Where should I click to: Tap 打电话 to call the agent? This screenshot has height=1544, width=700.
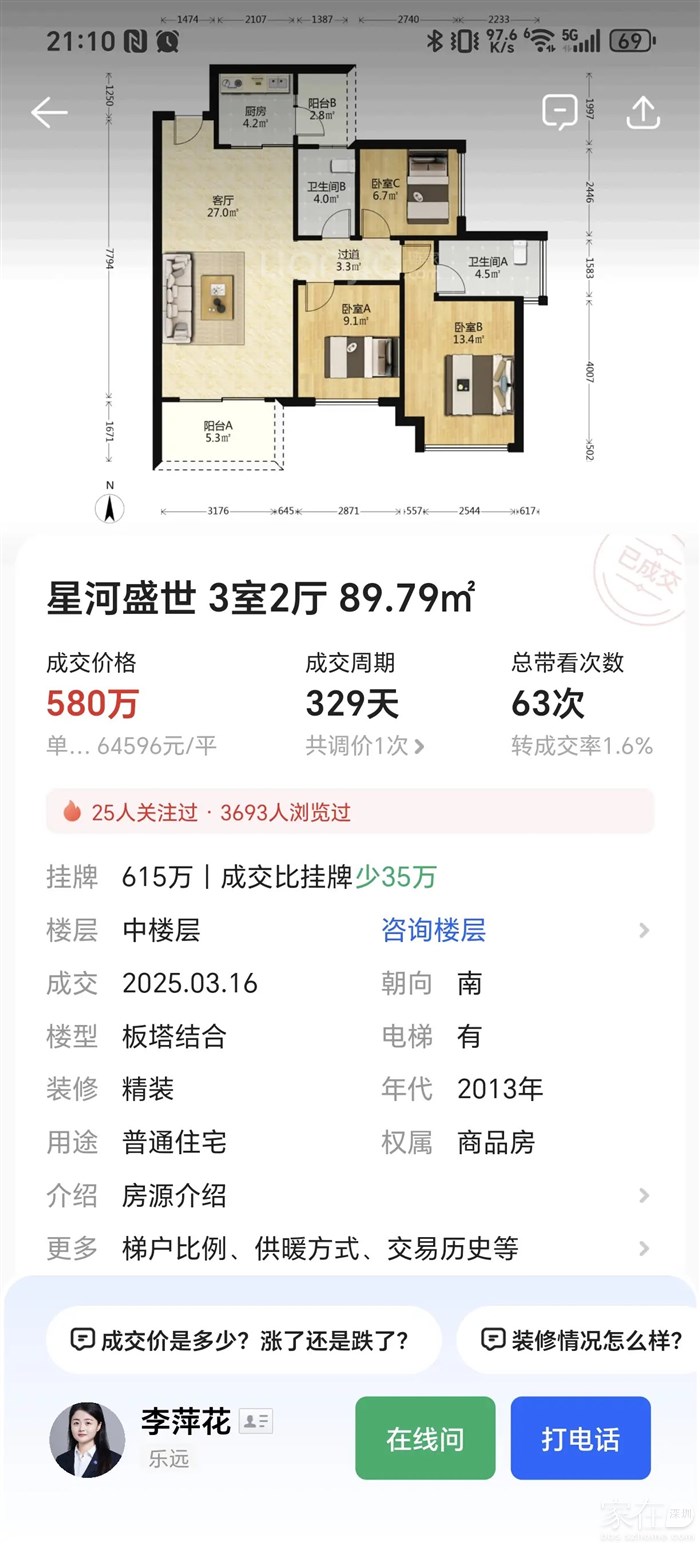580,1439
